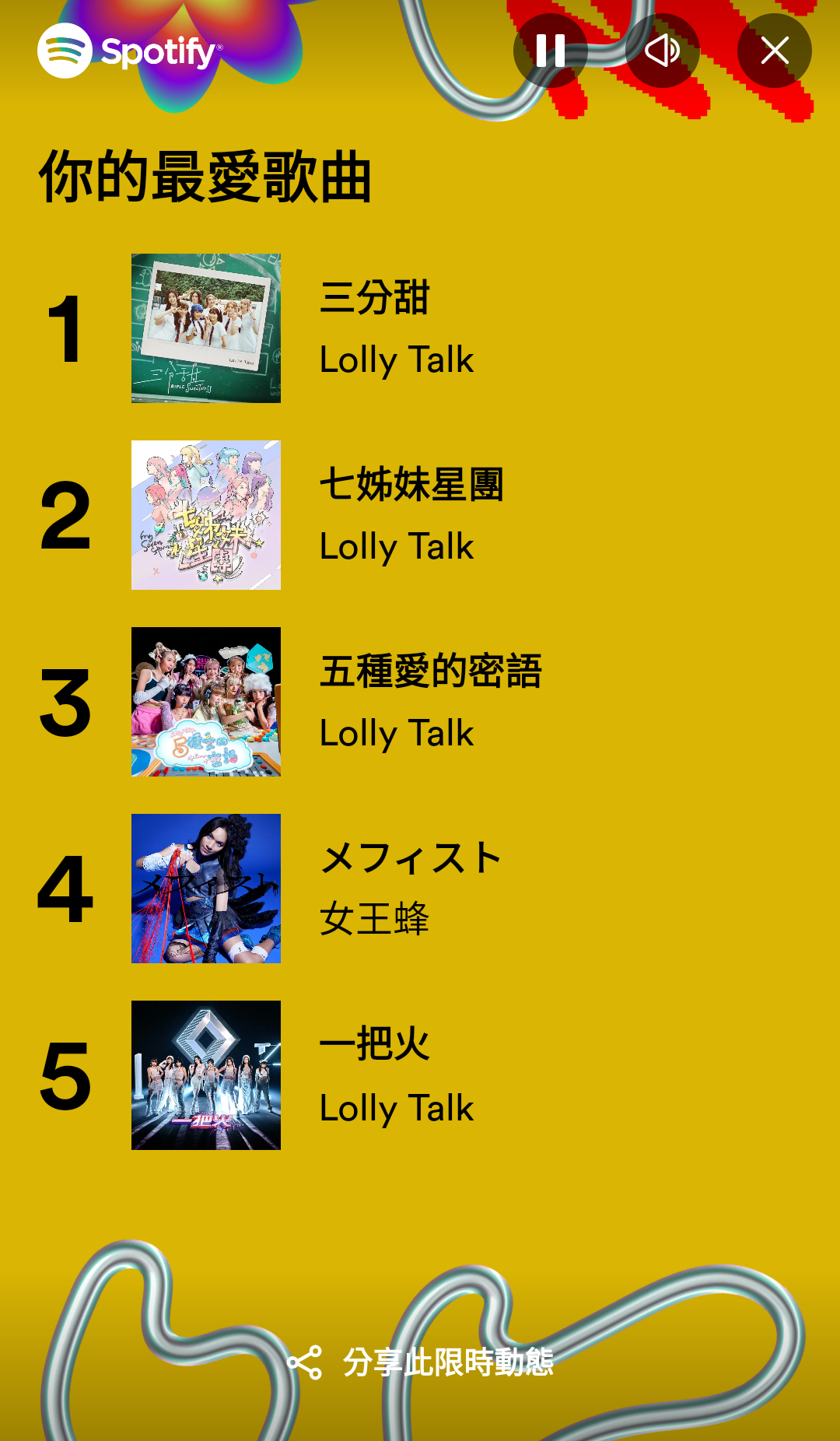Mute the story sound
Screen dimensions: 840x1441
pos(663,51)
